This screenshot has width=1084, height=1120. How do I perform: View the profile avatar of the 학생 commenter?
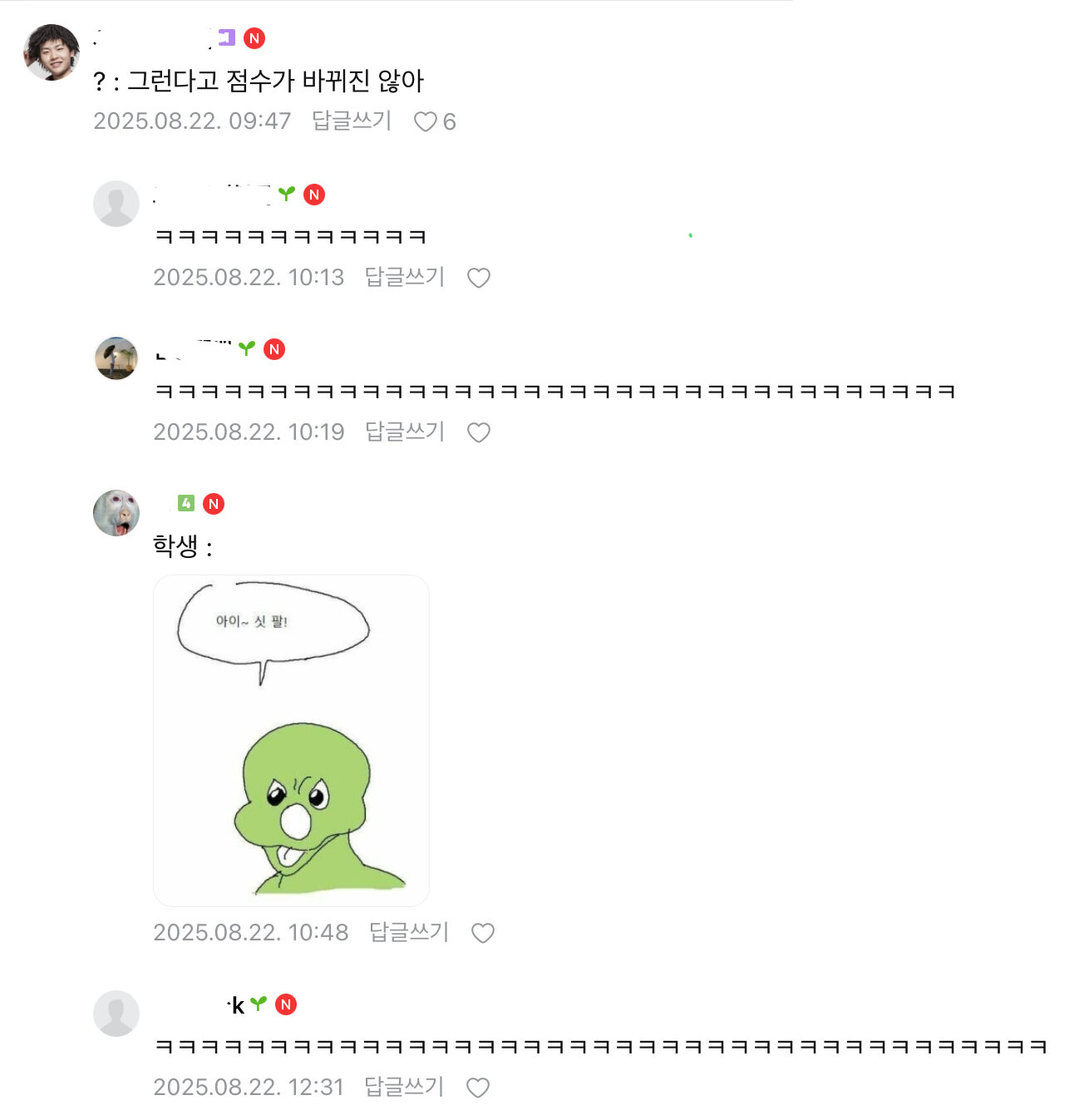(116, 513)
